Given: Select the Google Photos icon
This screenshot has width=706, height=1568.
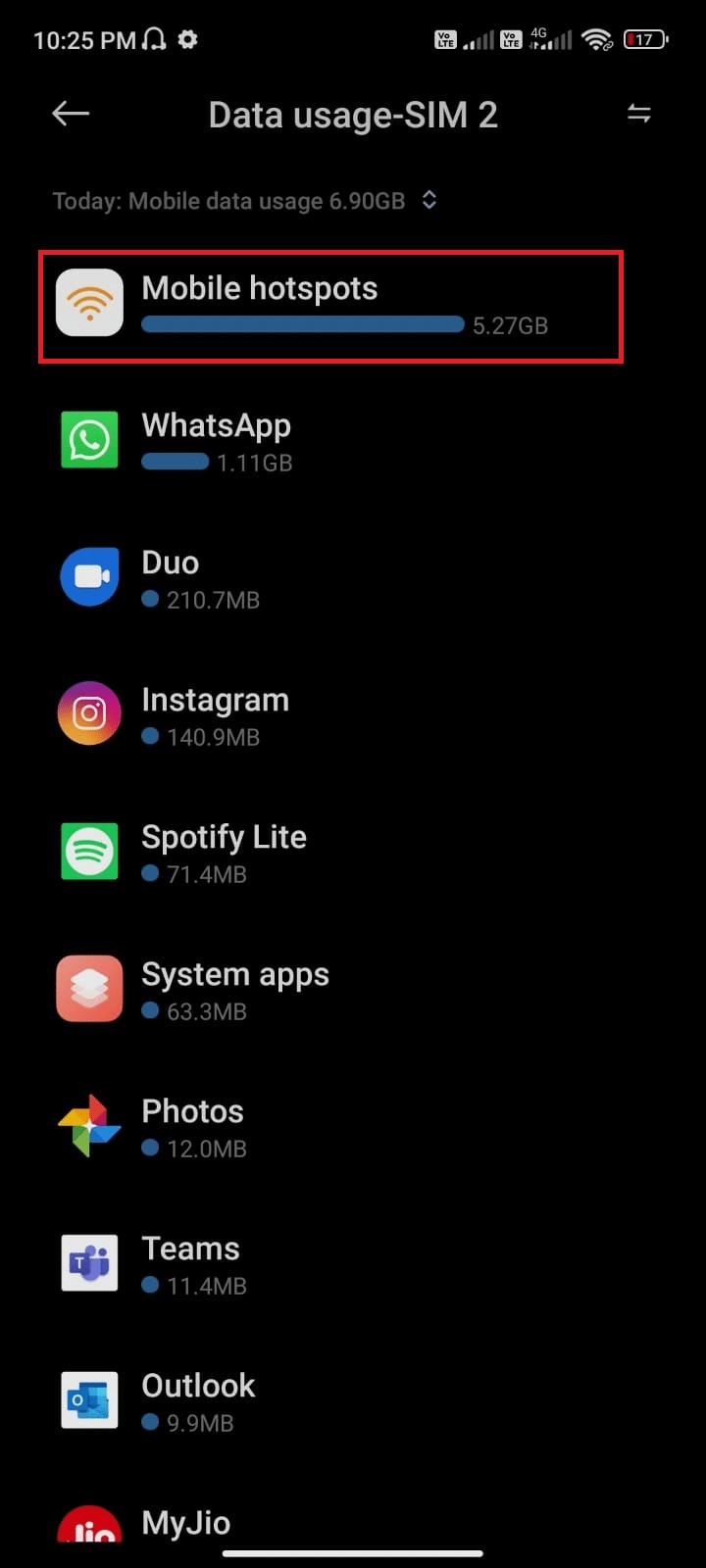Looking at the screenshot, I should [89, 1125].
